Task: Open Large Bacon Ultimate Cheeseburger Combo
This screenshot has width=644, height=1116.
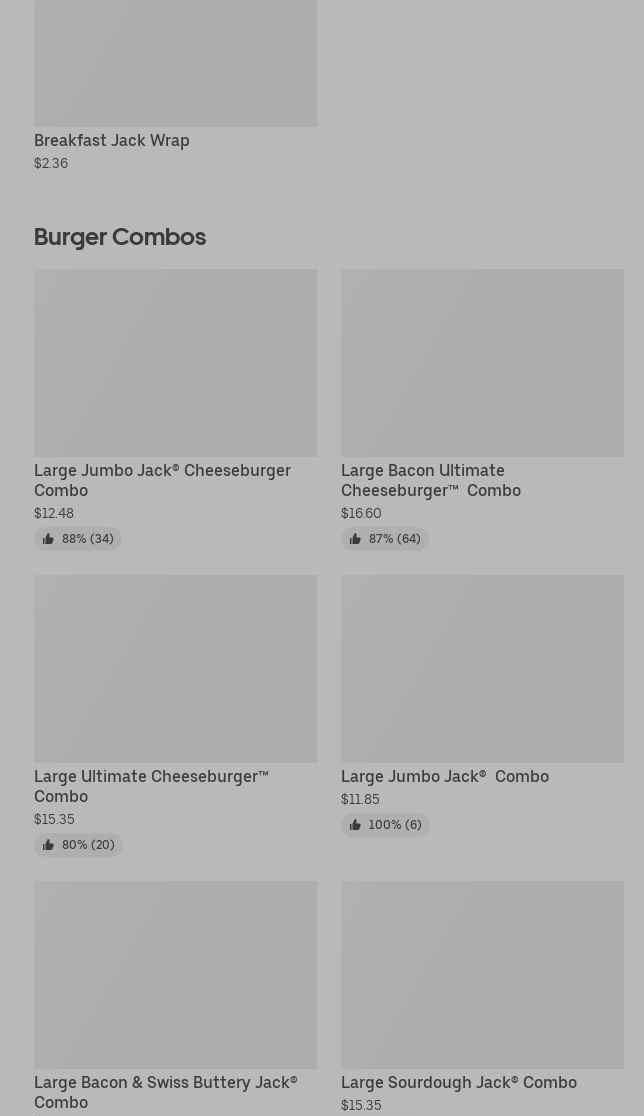Action: tap(482, 409)
